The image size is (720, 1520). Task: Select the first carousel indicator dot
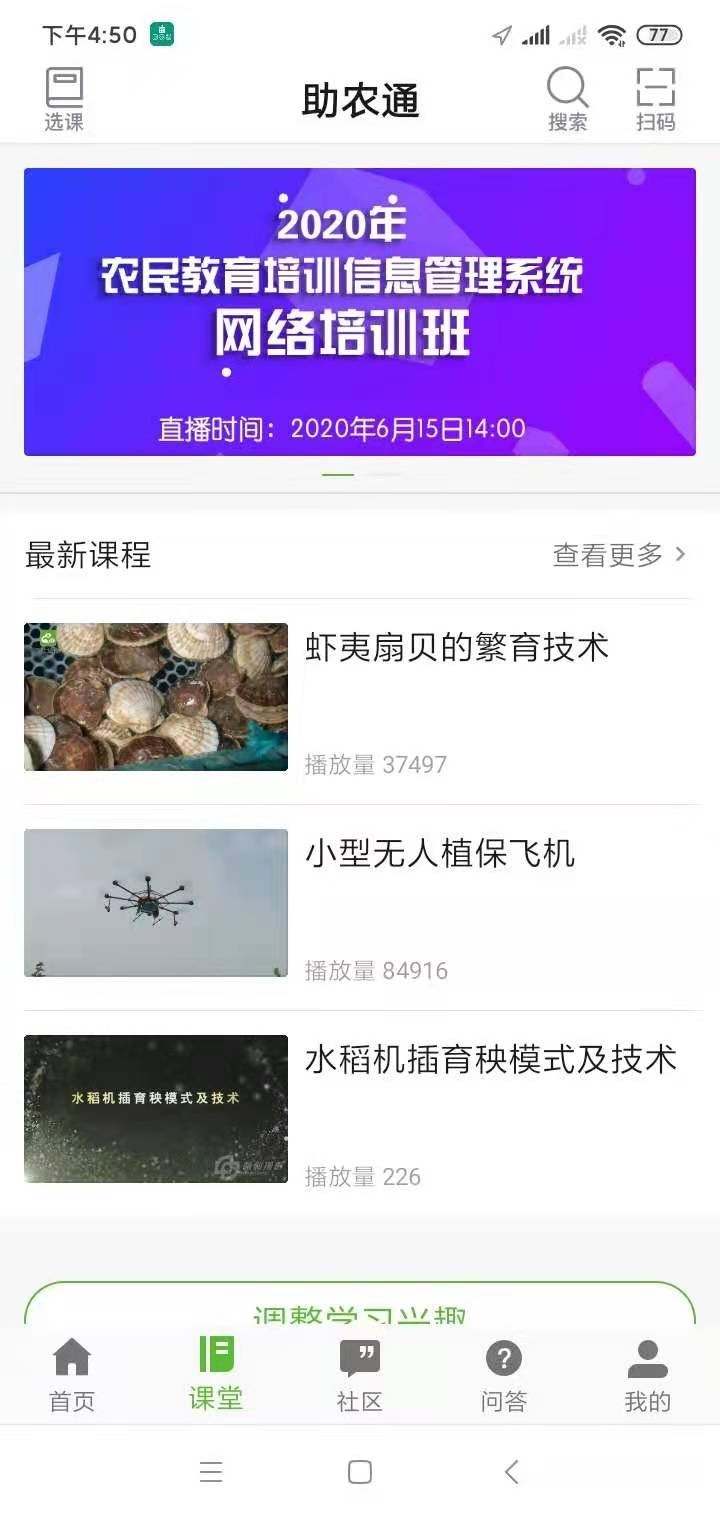tap(337, 475)
